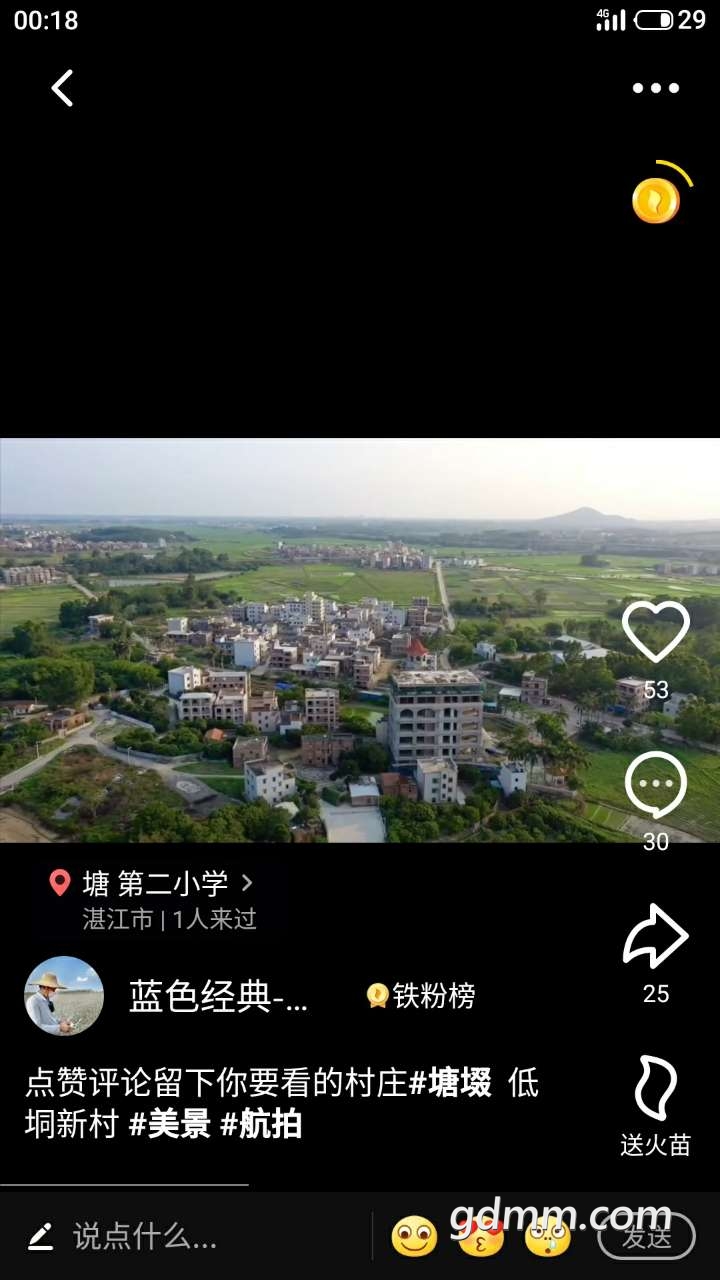This screenshot has height=1280, width=720.
Task: Open the 铁粉榜 fan ranking
Action: [x=422, y=996]
